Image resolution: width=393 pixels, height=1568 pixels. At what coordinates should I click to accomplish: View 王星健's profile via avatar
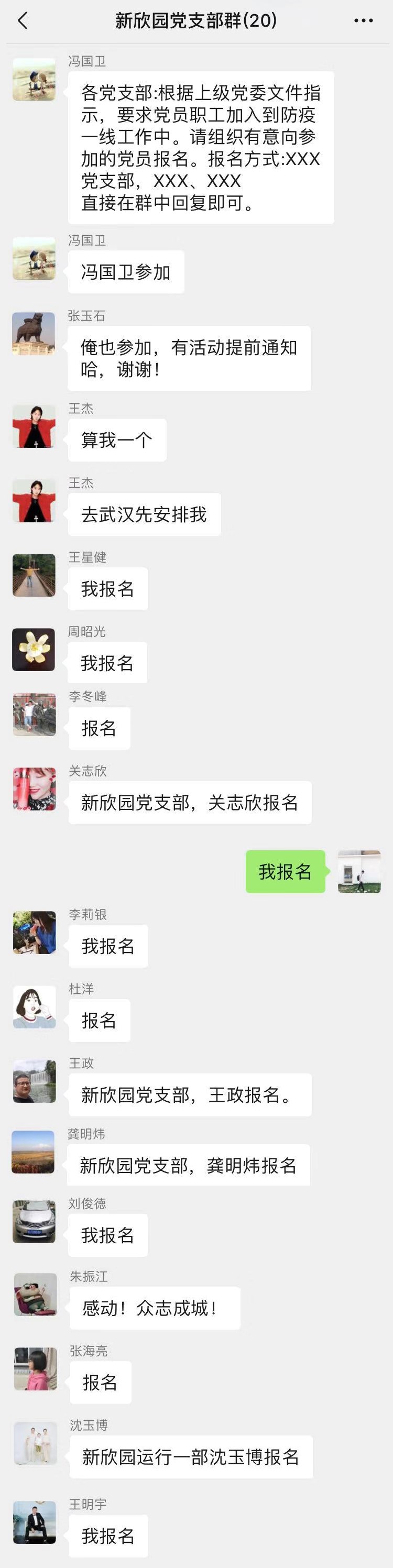click(34, 575)
